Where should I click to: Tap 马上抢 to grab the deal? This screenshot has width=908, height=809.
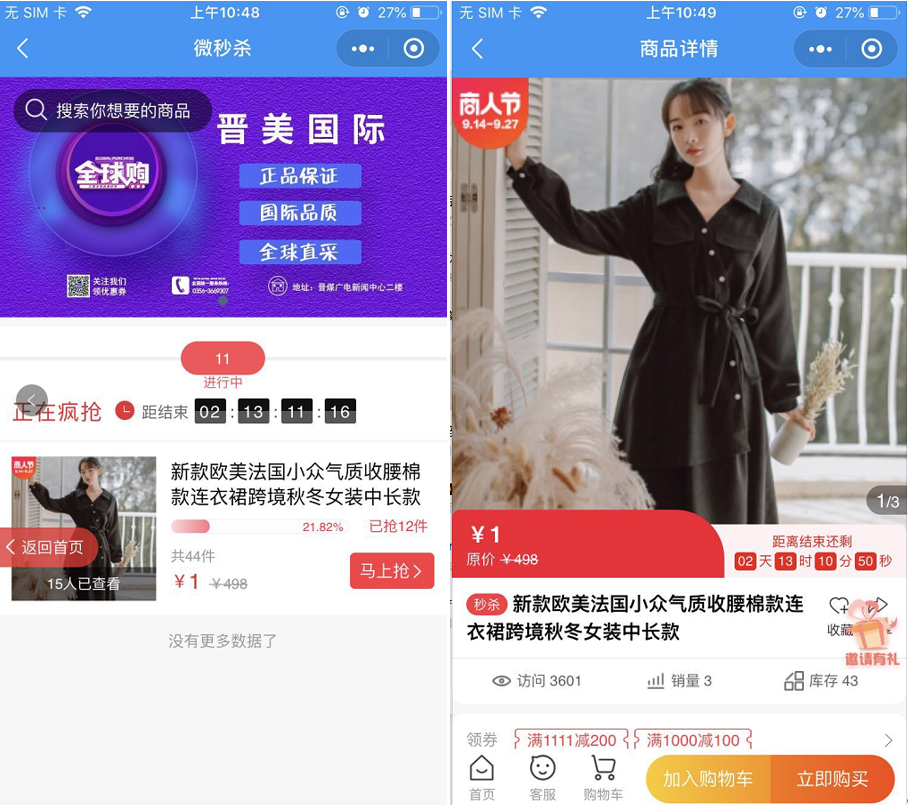(x=392, y=571)
